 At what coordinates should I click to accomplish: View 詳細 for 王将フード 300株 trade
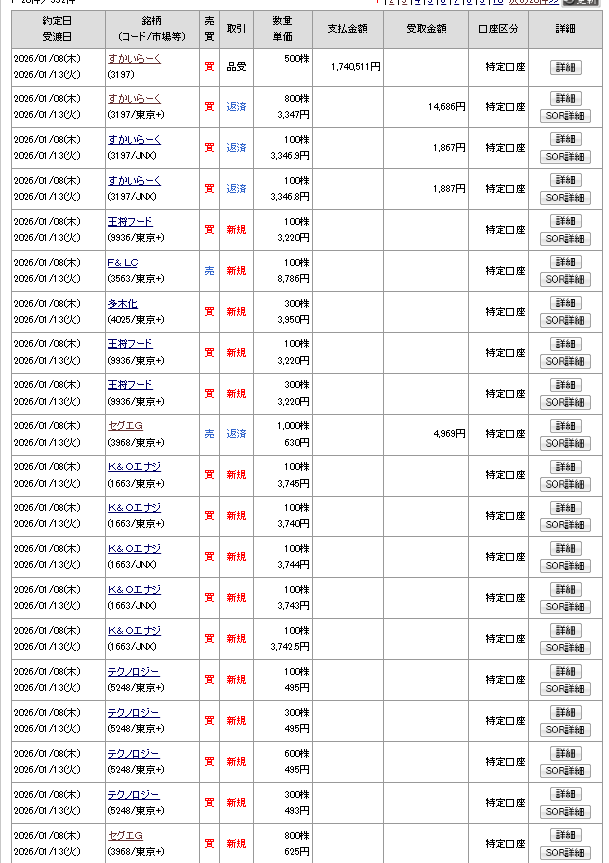coord(566,385)
